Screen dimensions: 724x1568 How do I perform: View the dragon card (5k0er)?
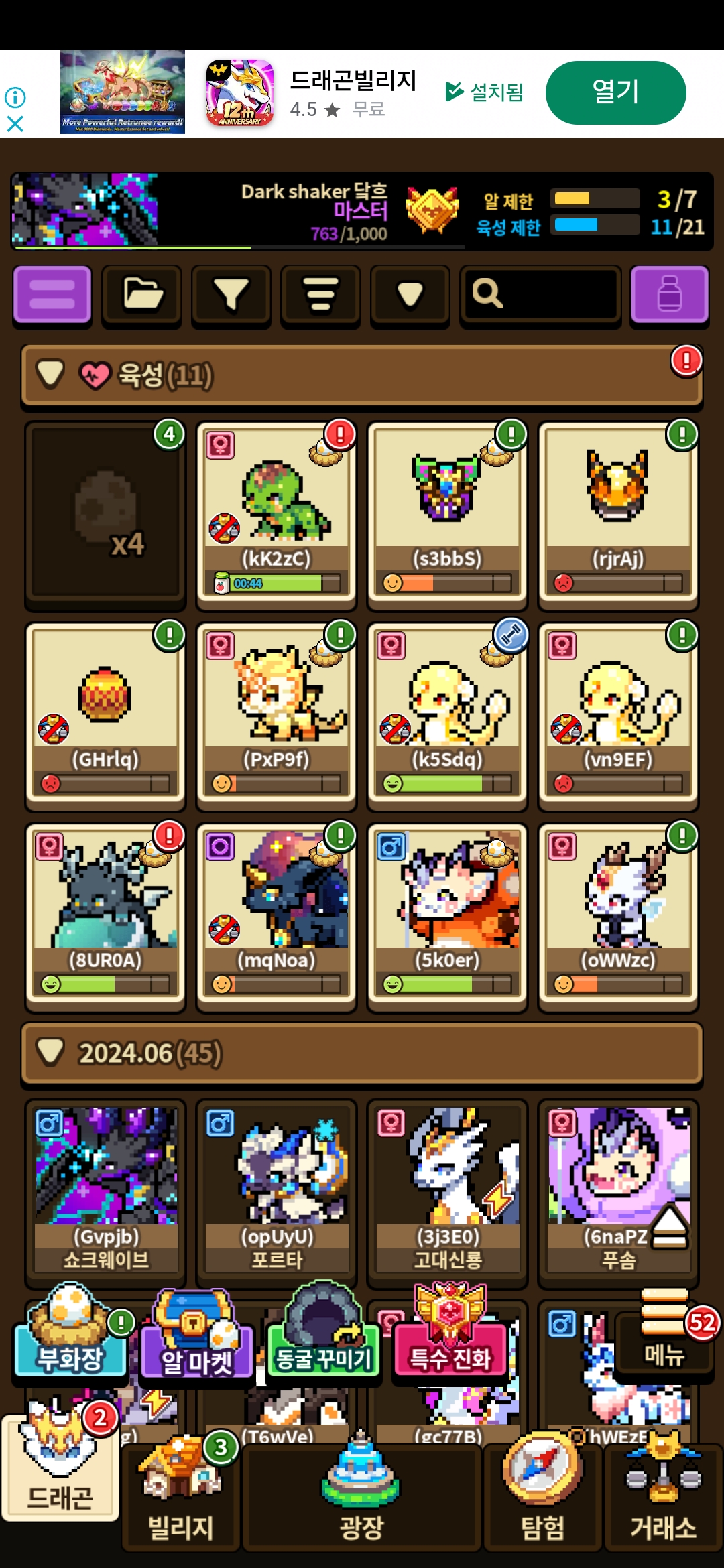[447, 915]
